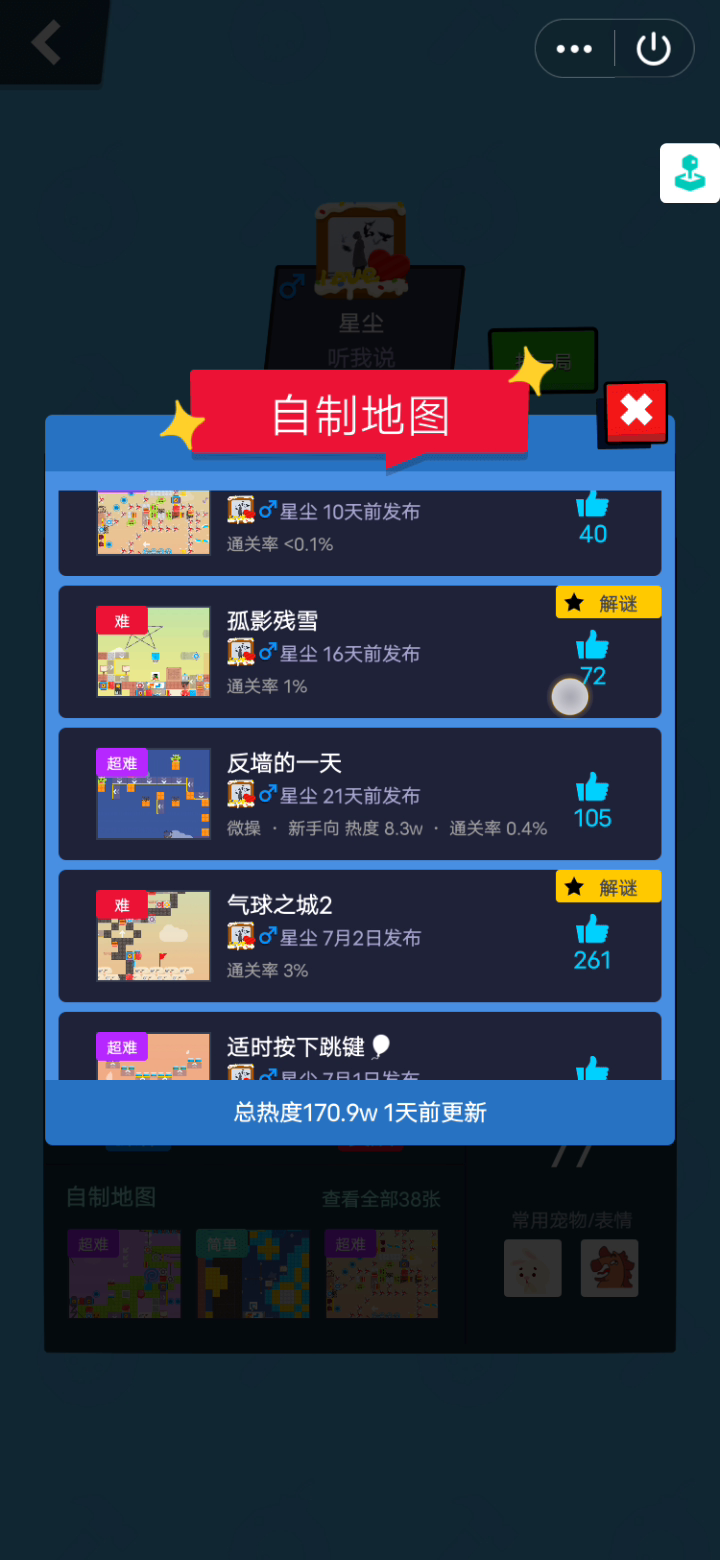Like the map 反墙的一天
Screen dimensions: 720x1560
click(x=593, y=787)
